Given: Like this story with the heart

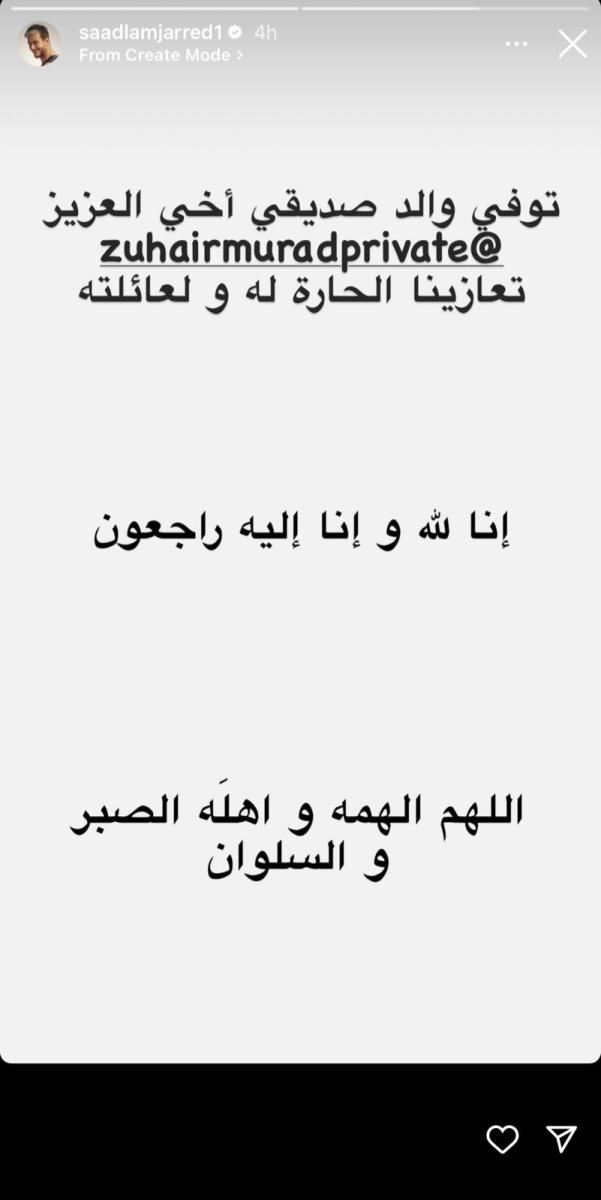Looking at the screenshot, I should [502, 1139].
